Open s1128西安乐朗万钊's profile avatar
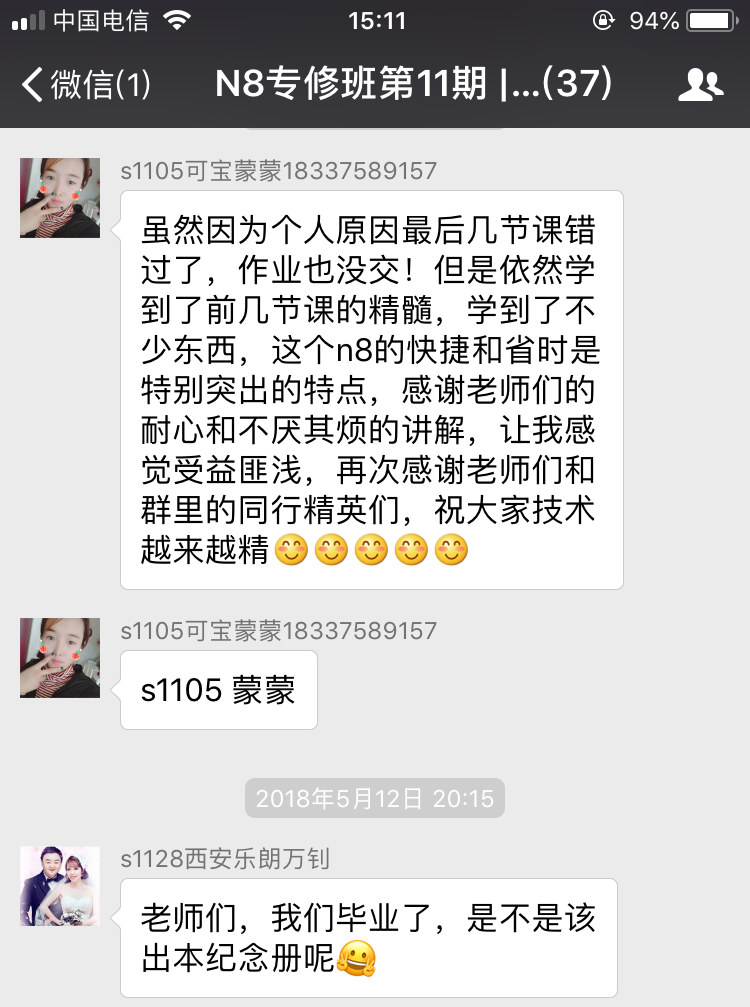 pyautogui.click(x=60, y=886)
